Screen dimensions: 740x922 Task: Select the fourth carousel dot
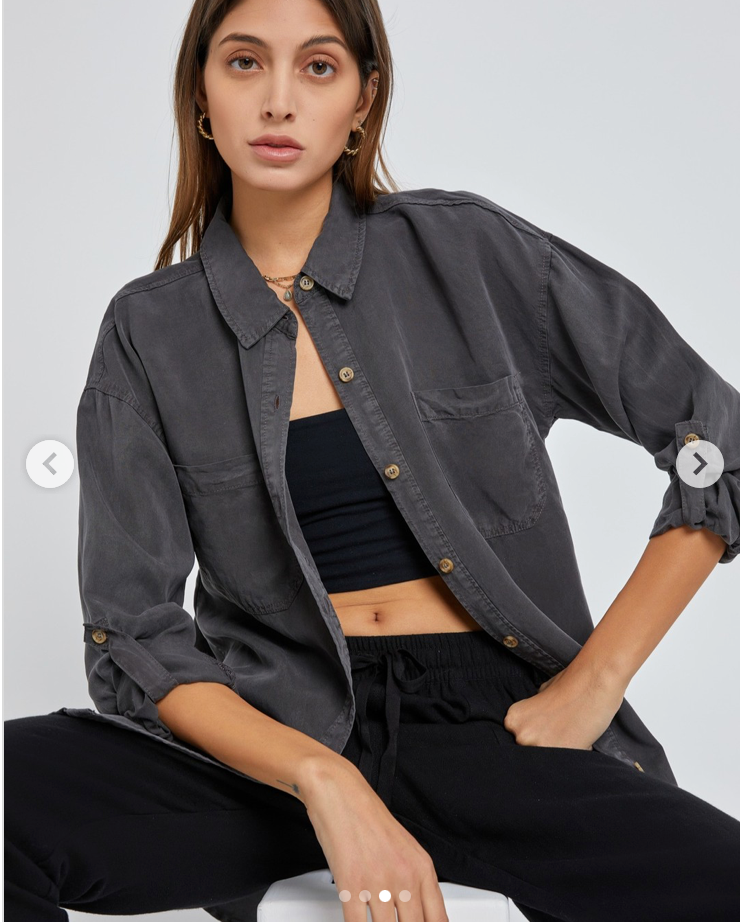point(405,896)
